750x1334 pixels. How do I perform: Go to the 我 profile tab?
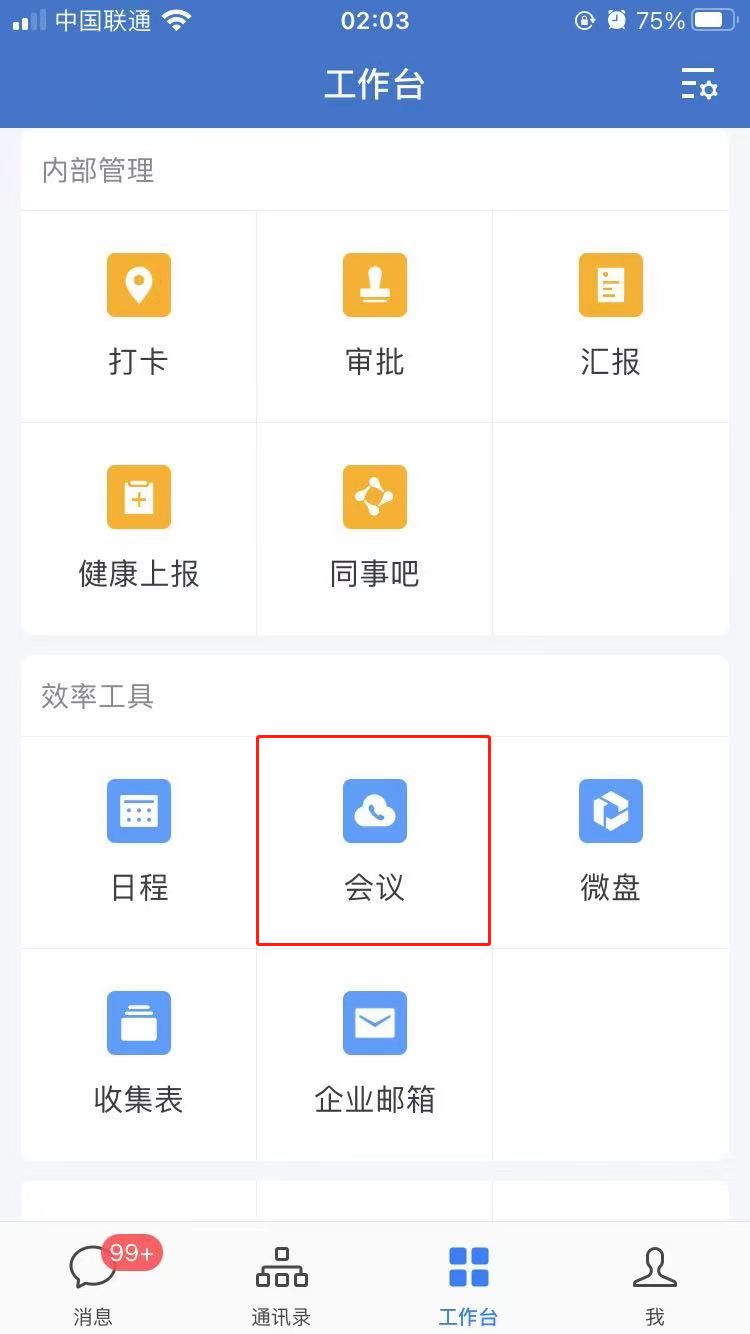(x=655, y=1283)
